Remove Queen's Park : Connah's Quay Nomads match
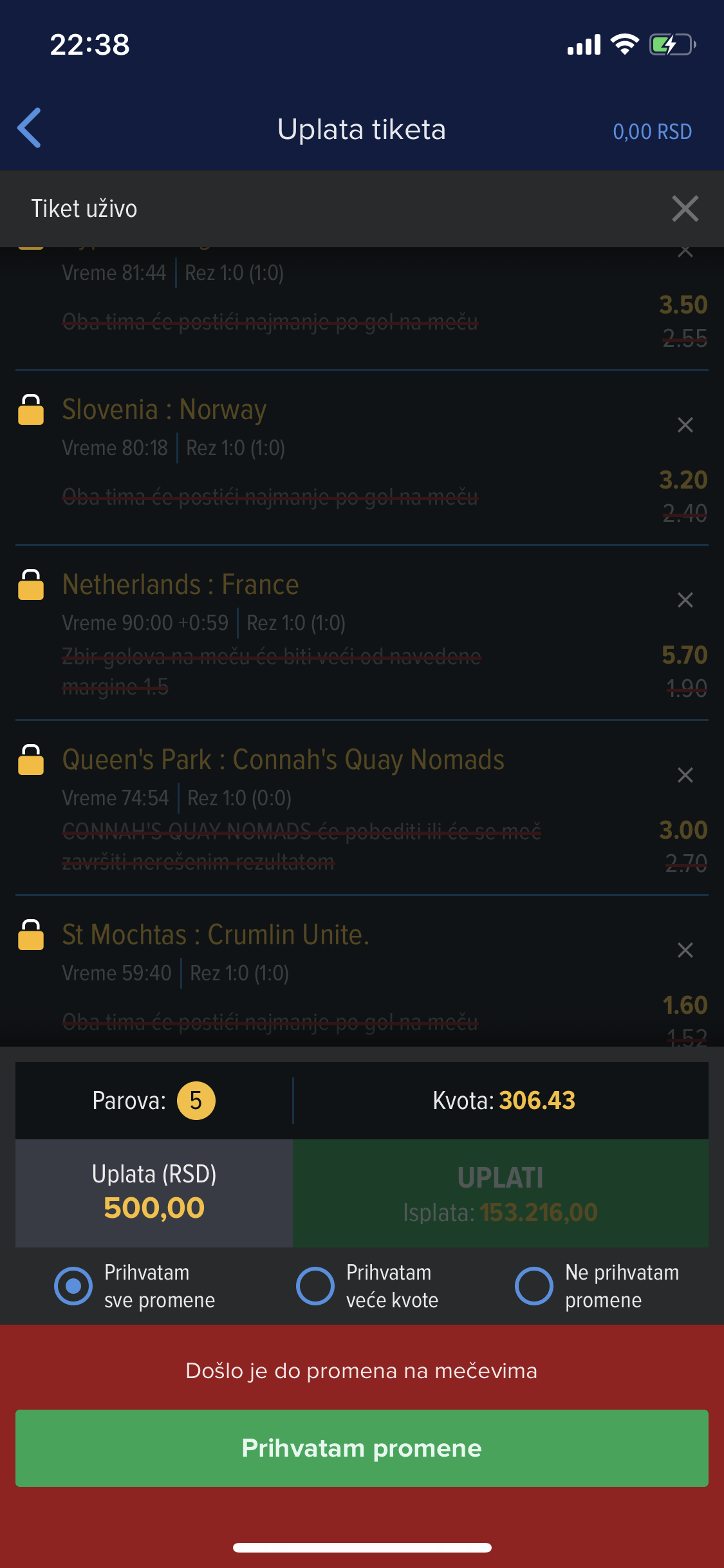724x1568 pixels. click(x=685, y=775)
